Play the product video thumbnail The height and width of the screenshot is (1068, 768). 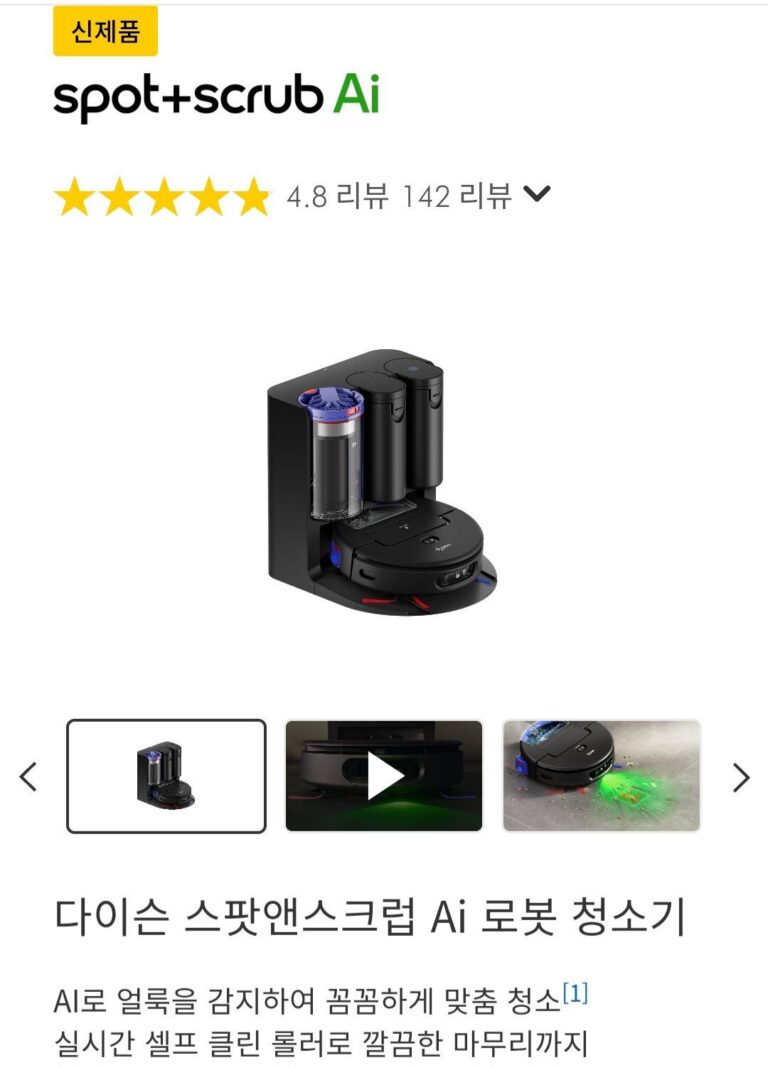pyautogui.click(x=384, y=776)
